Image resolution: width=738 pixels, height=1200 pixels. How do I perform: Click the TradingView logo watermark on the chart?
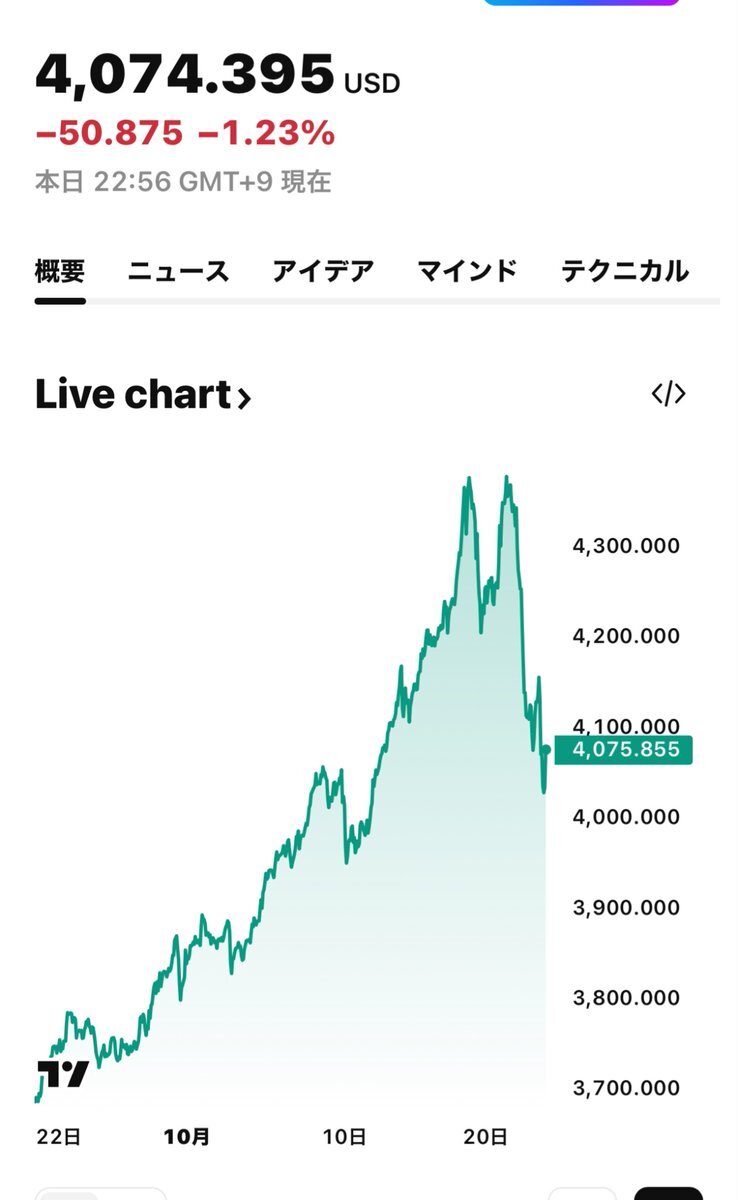point(62,1073)
